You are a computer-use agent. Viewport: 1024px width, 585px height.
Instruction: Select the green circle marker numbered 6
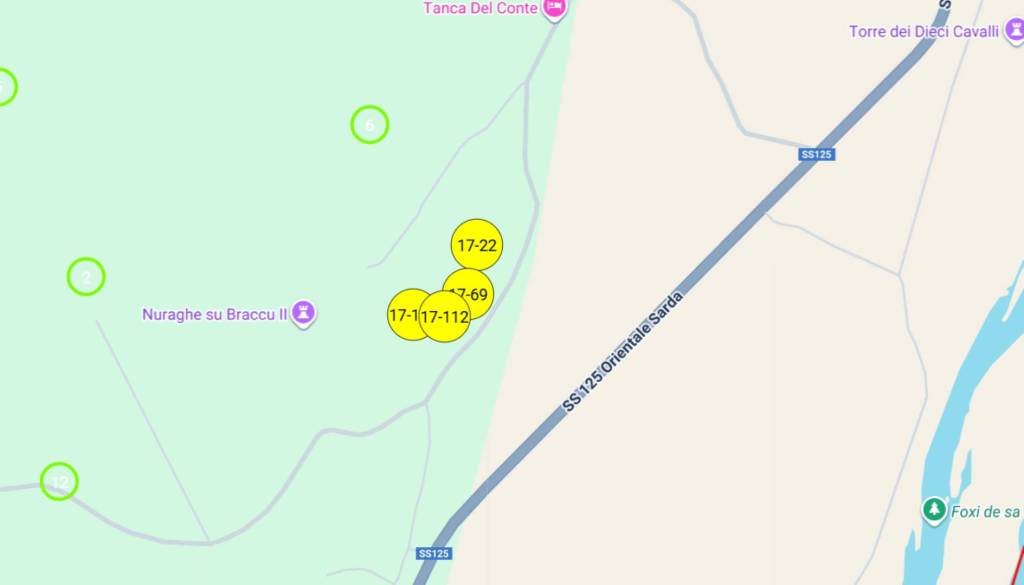pyautogui.click(x=369, y=125)
